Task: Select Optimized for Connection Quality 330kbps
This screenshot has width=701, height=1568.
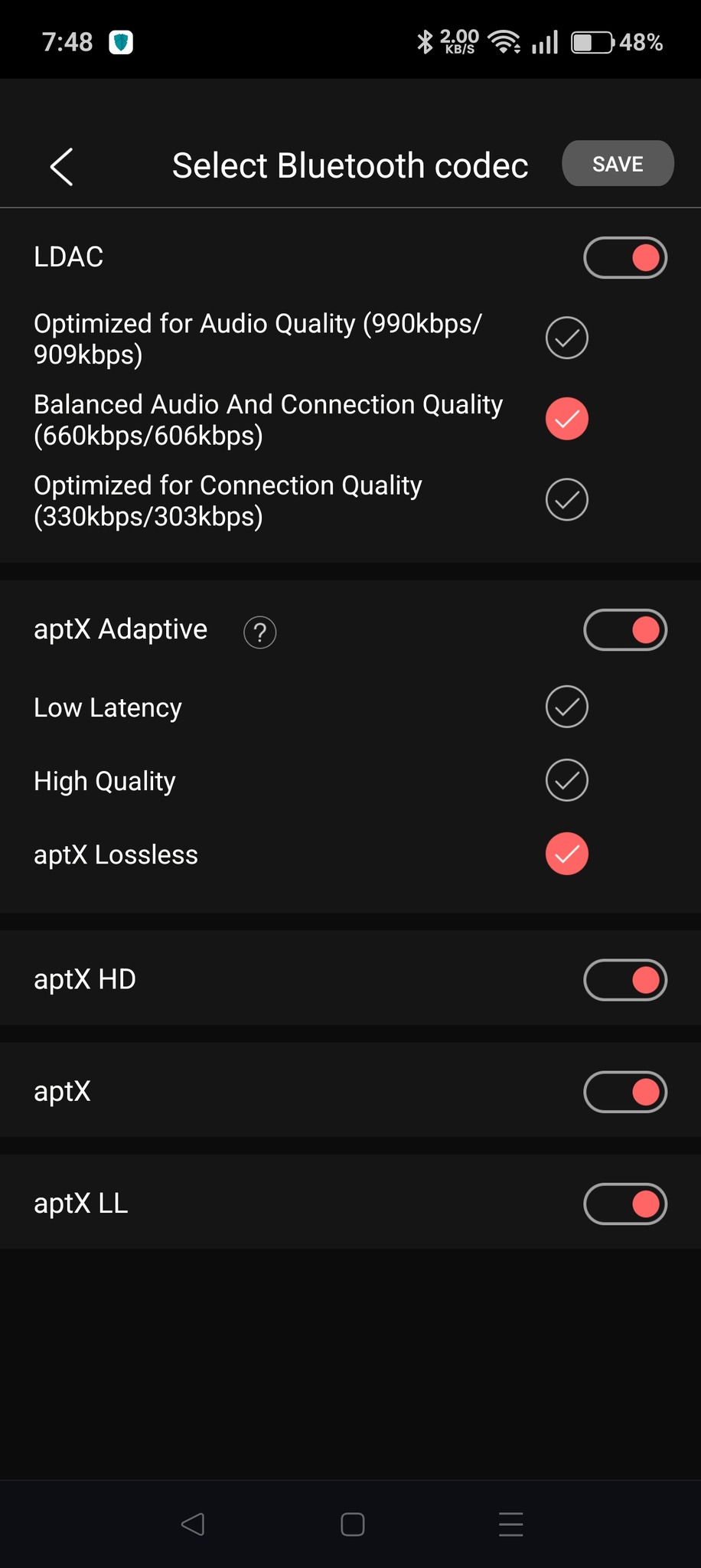Action: 566,500
